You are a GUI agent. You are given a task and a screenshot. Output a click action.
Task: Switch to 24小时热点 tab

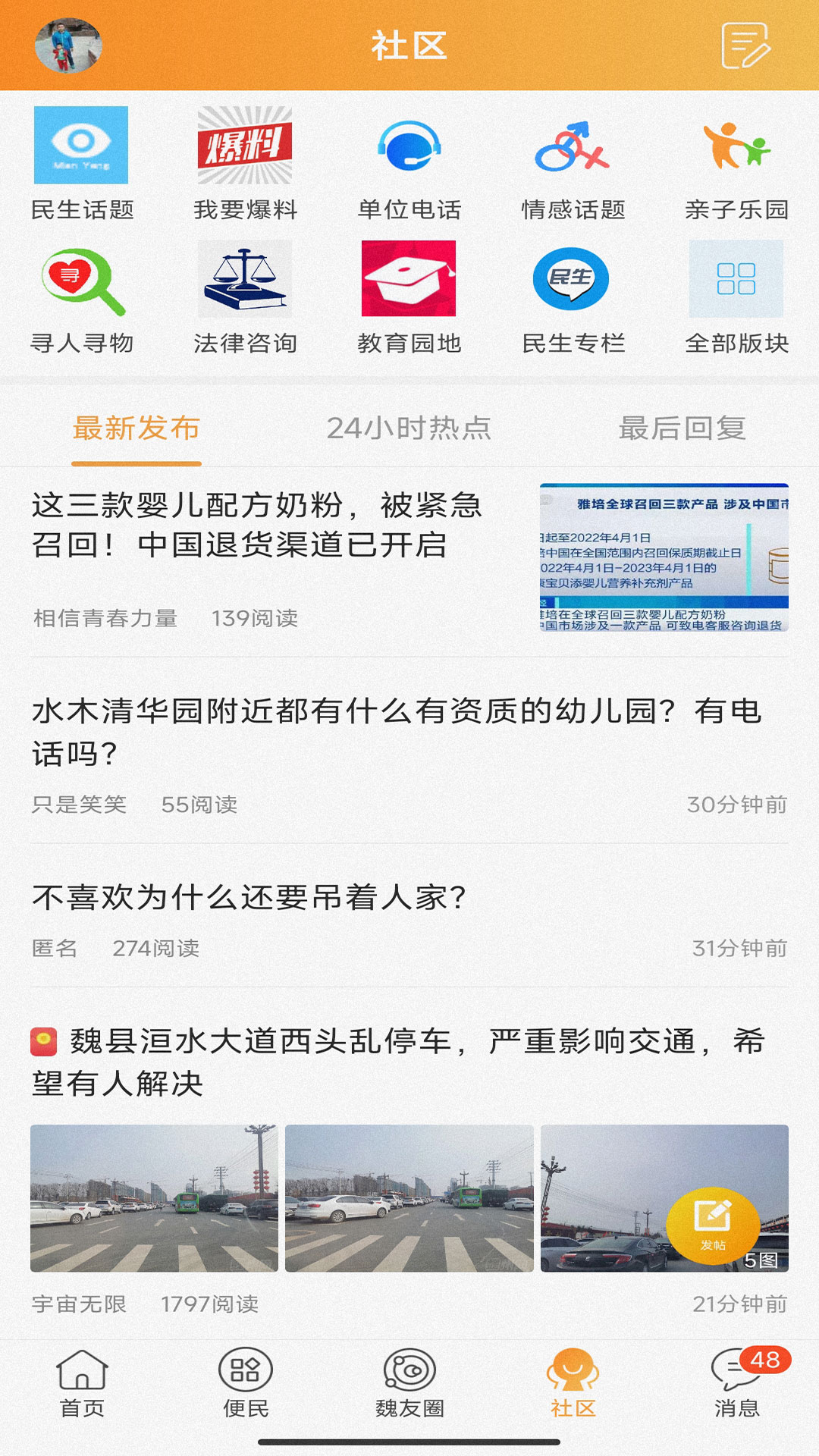click(x=409, y=428)
